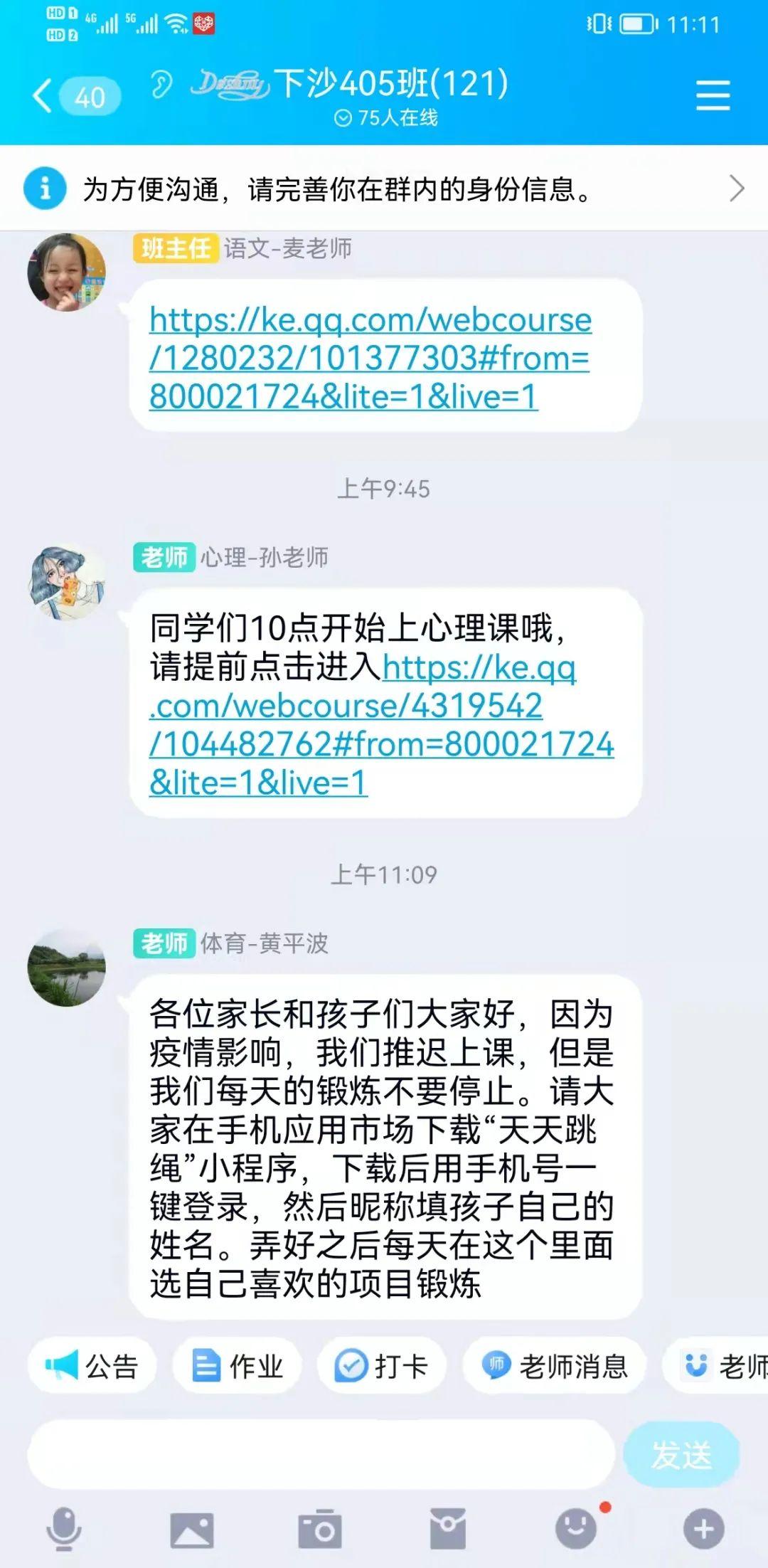Open 麦老师's ke.qq.com course link
768x1568 pixels.
(x=370, y=358)
